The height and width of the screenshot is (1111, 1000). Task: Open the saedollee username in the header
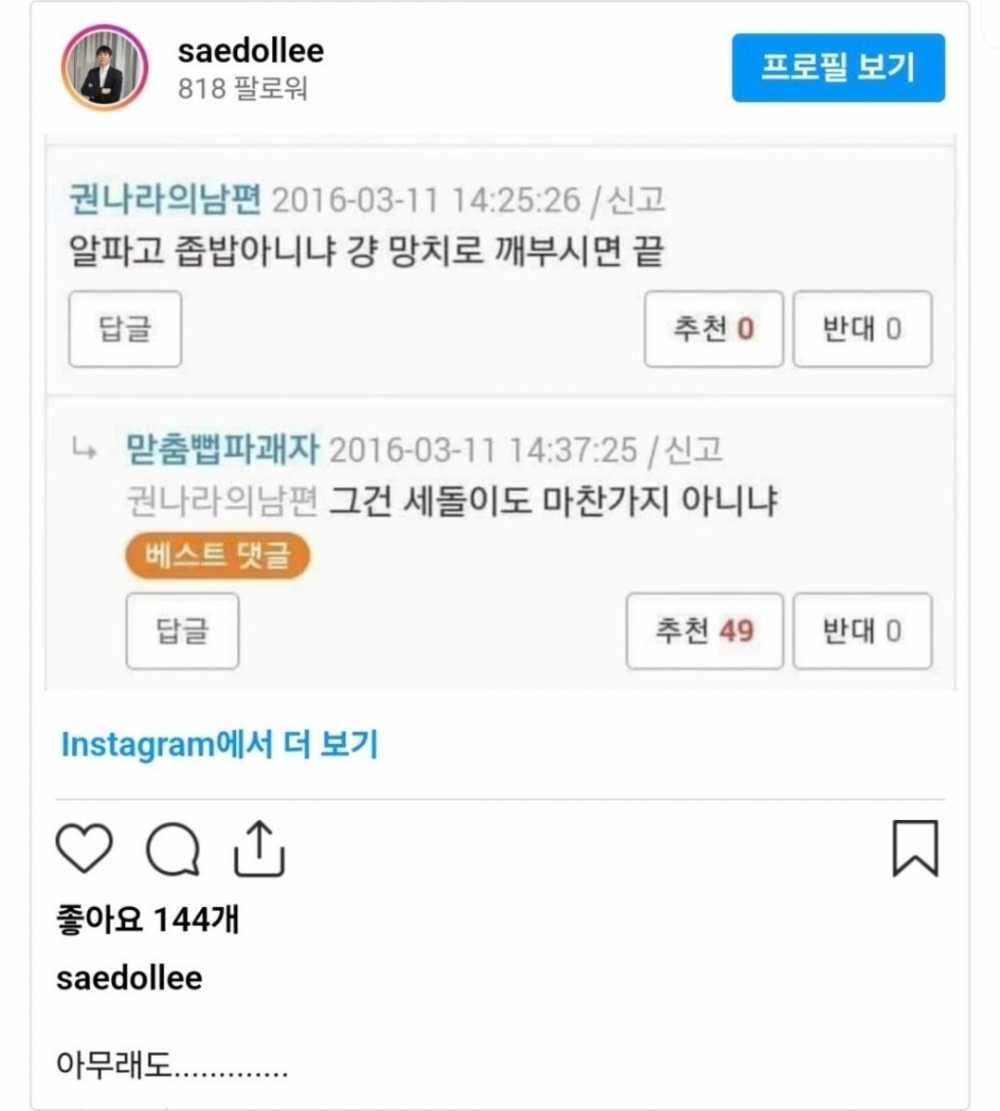[250, 50]
